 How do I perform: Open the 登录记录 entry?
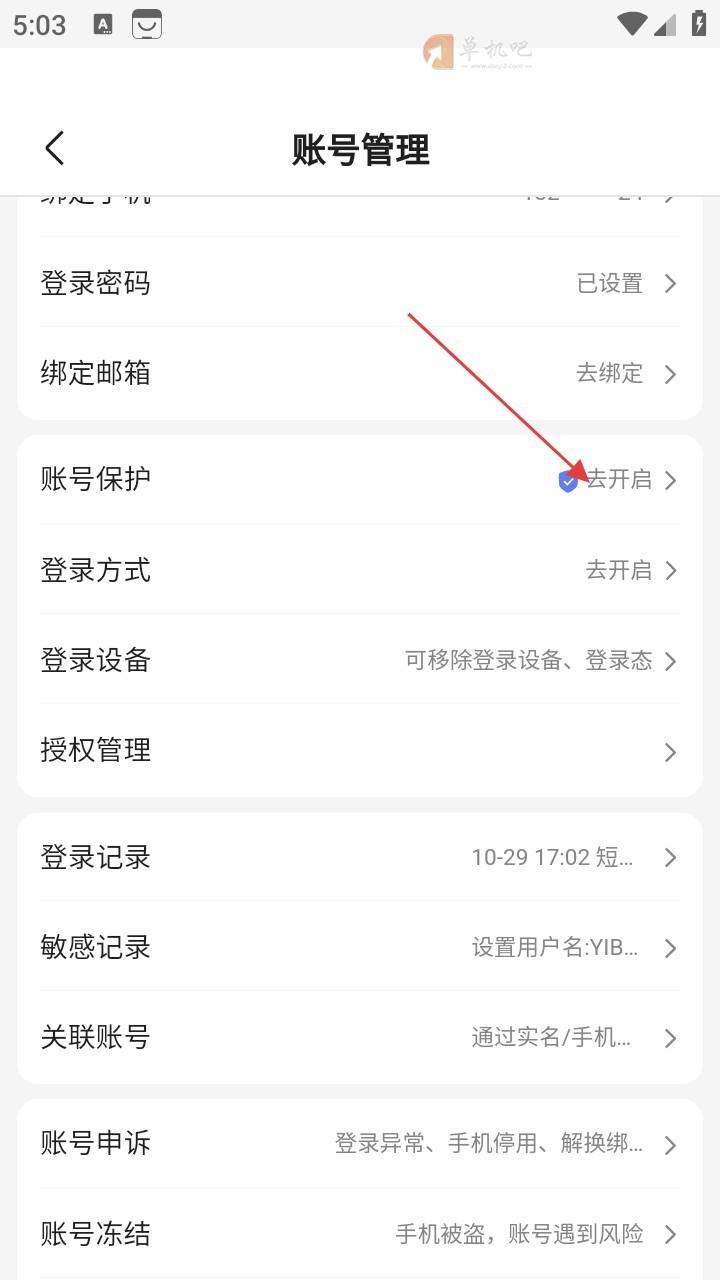(360, 857)
